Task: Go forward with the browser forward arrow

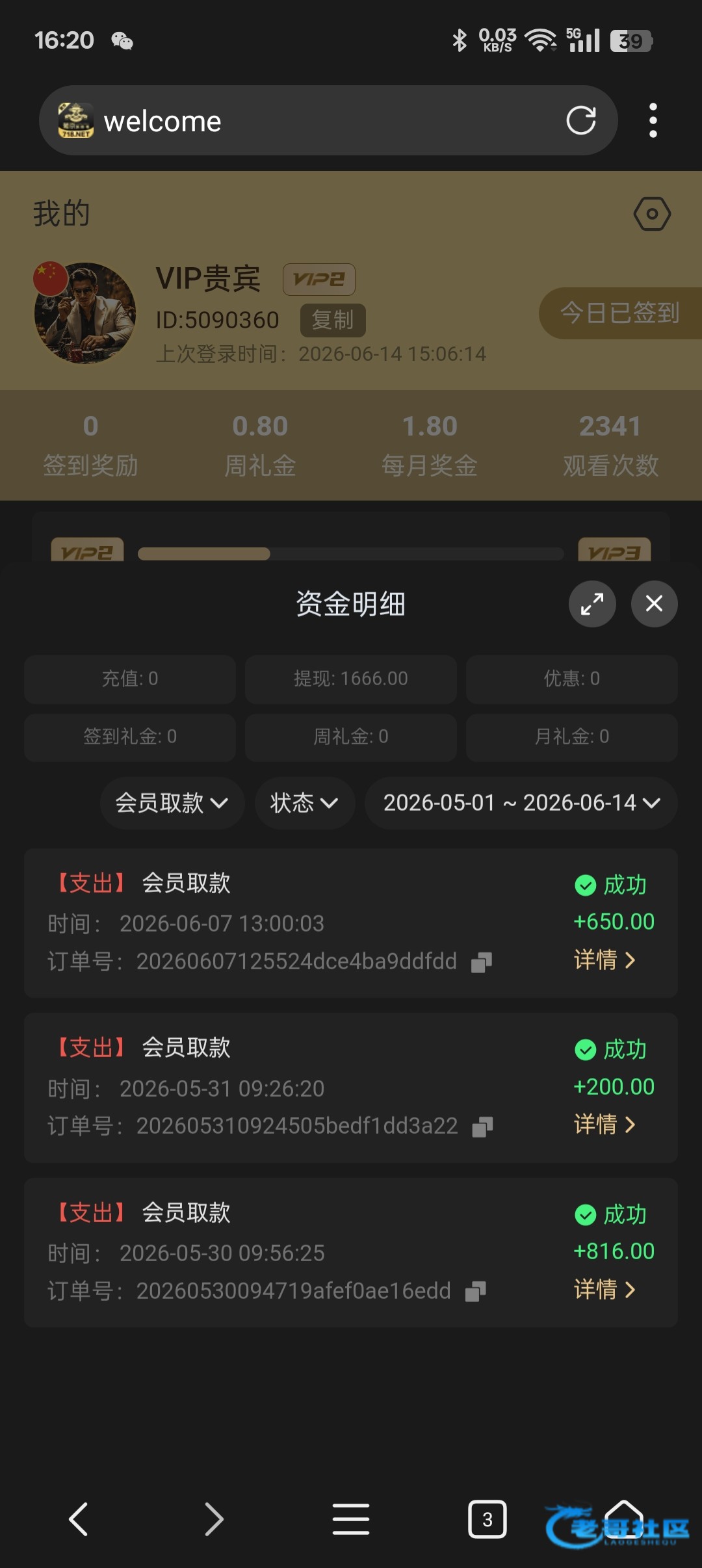Action: click(214, 1519)
